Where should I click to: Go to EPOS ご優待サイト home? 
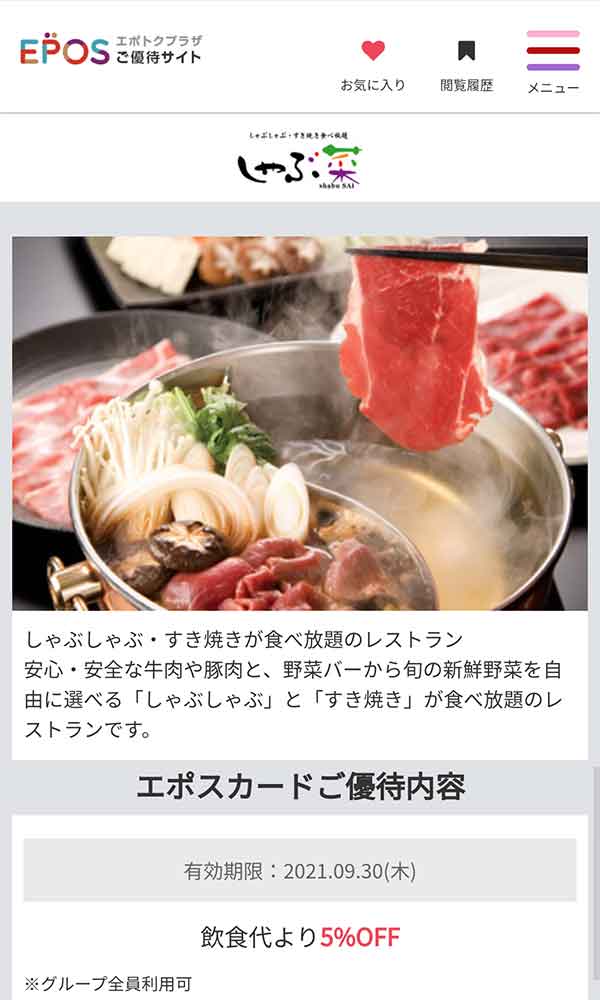point(110,50)
